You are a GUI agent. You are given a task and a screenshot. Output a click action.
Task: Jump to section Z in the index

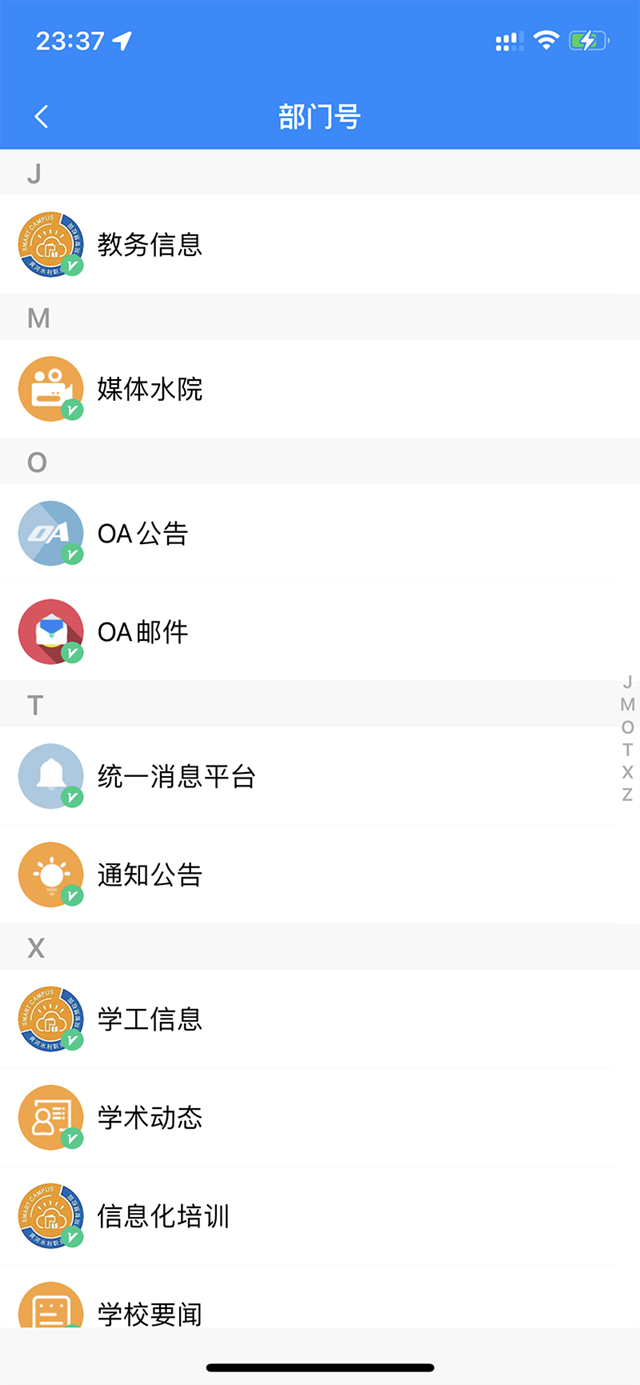[628, 795]
